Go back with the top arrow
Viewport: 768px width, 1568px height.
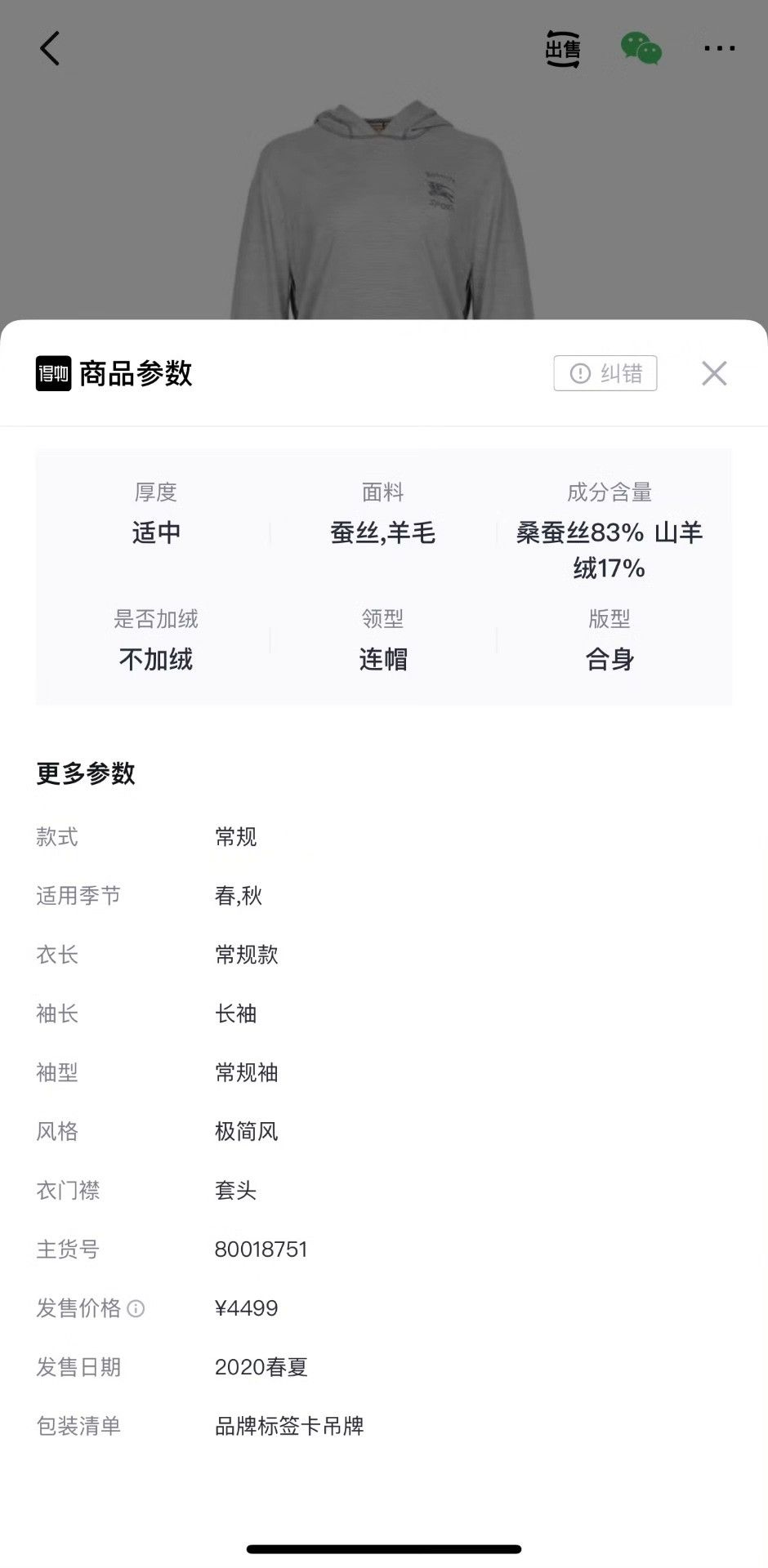[50, 48]
